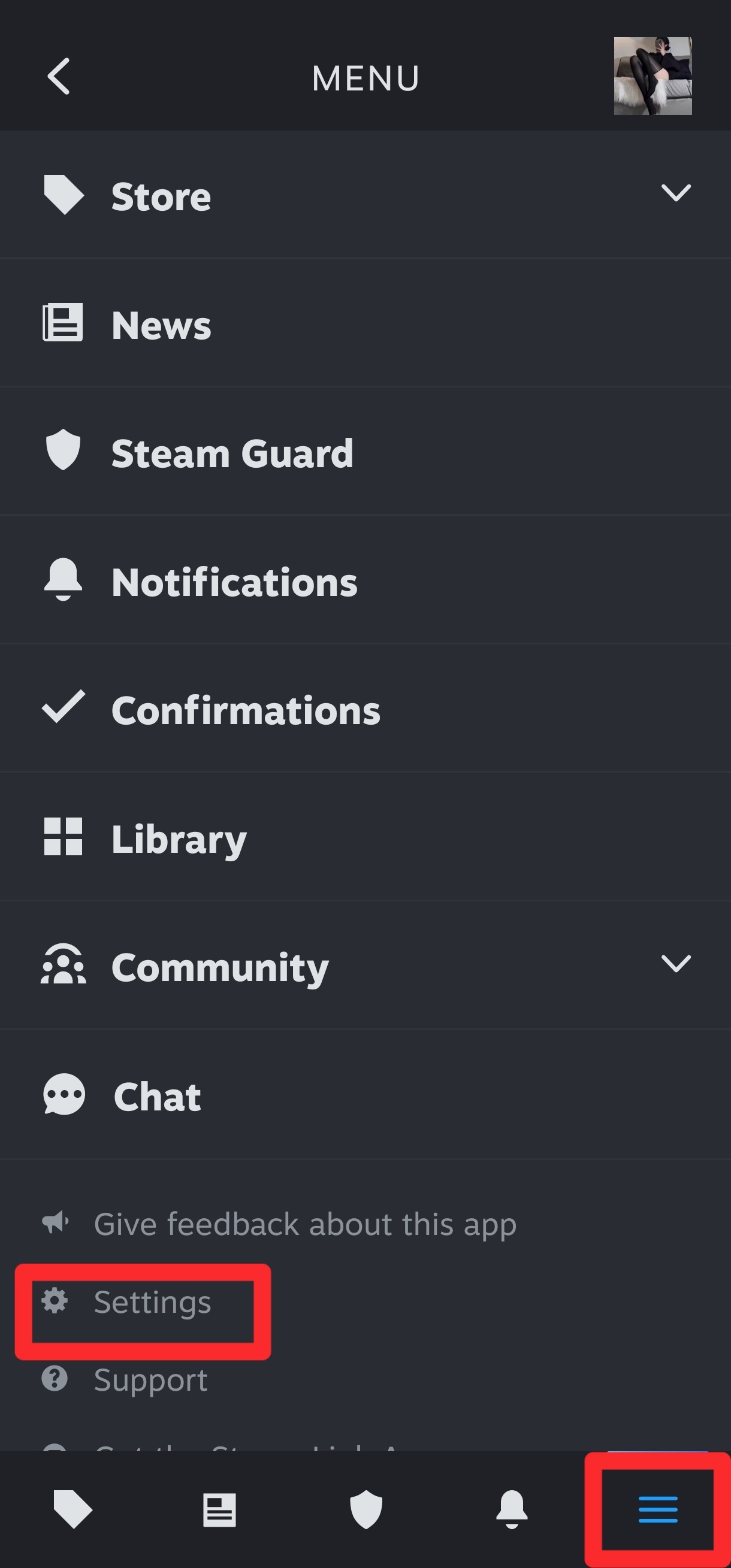
Task: Open Chat from the menu
Action: tap(157, 1097)
